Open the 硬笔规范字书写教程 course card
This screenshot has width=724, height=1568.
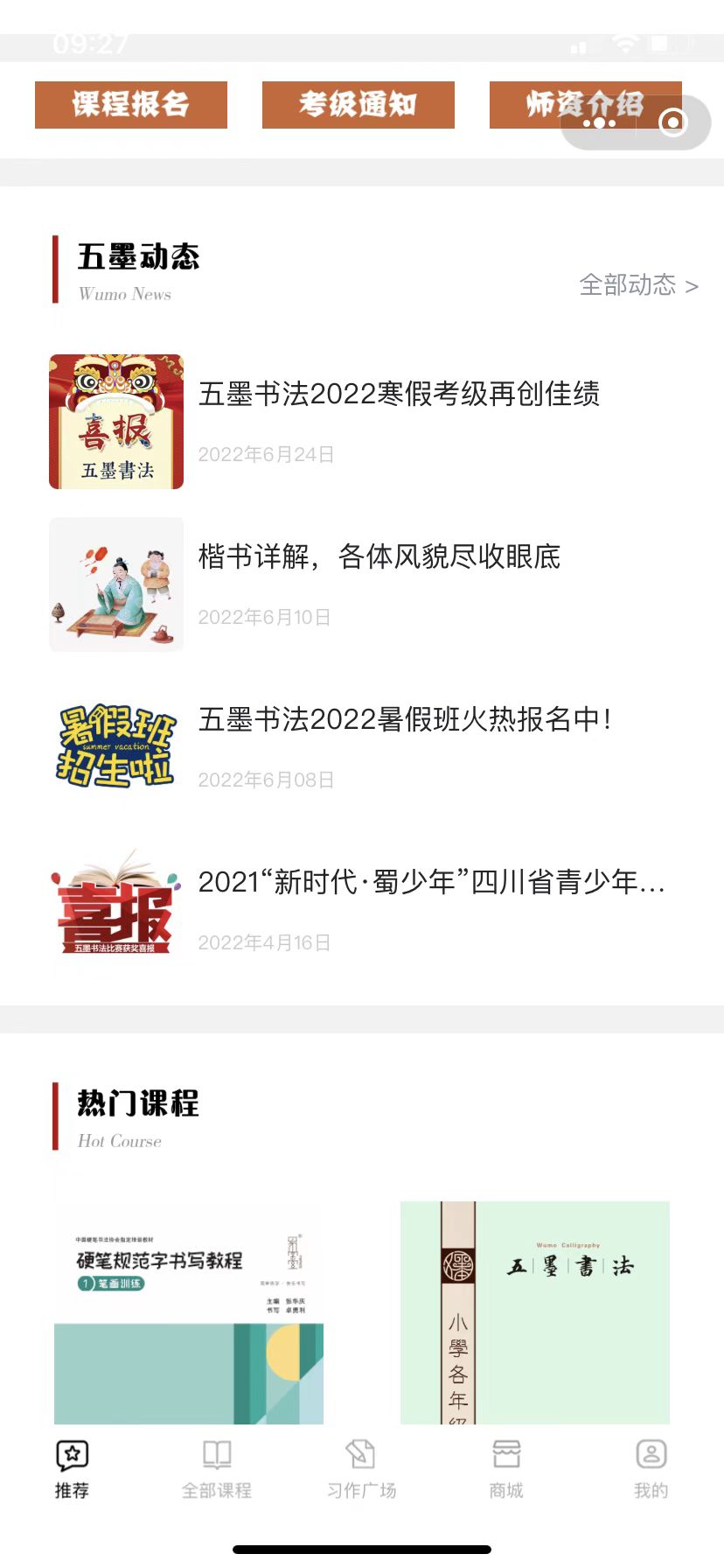tap(189, 1312)
